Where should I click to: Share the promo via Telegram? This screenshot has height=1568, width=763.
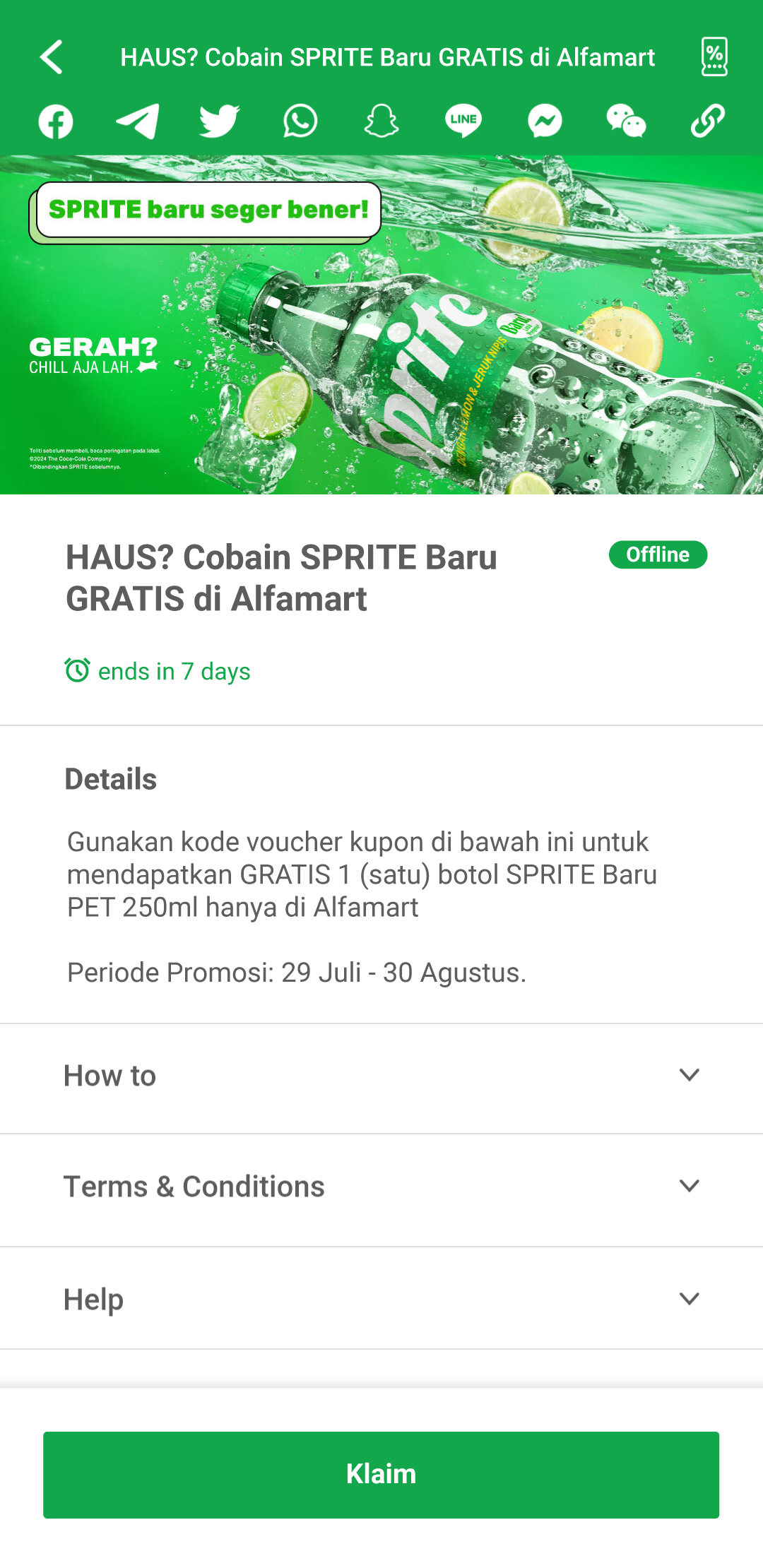point(137,121)
